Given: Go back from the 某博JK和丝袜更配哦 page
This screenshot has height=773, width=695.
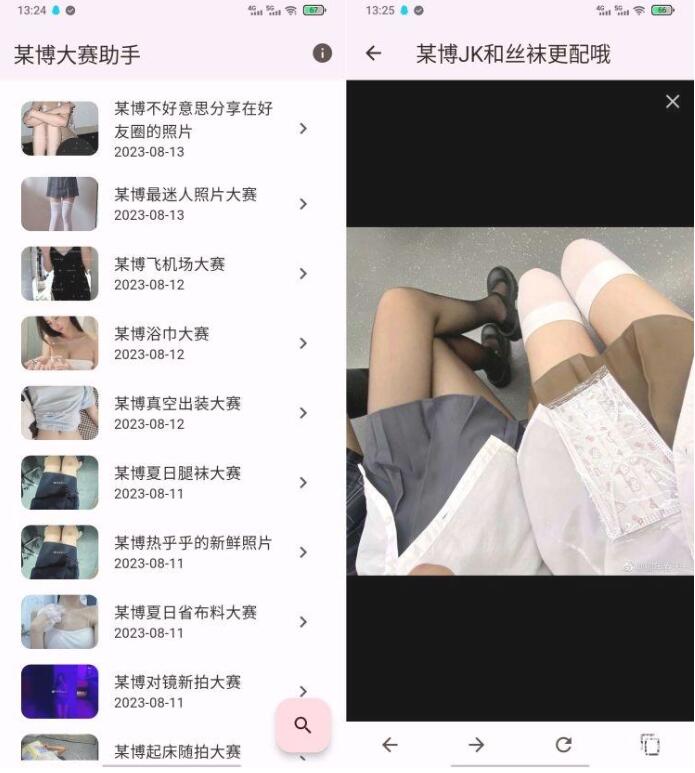Looking at the screenshot, I should [x=373, y=53].
